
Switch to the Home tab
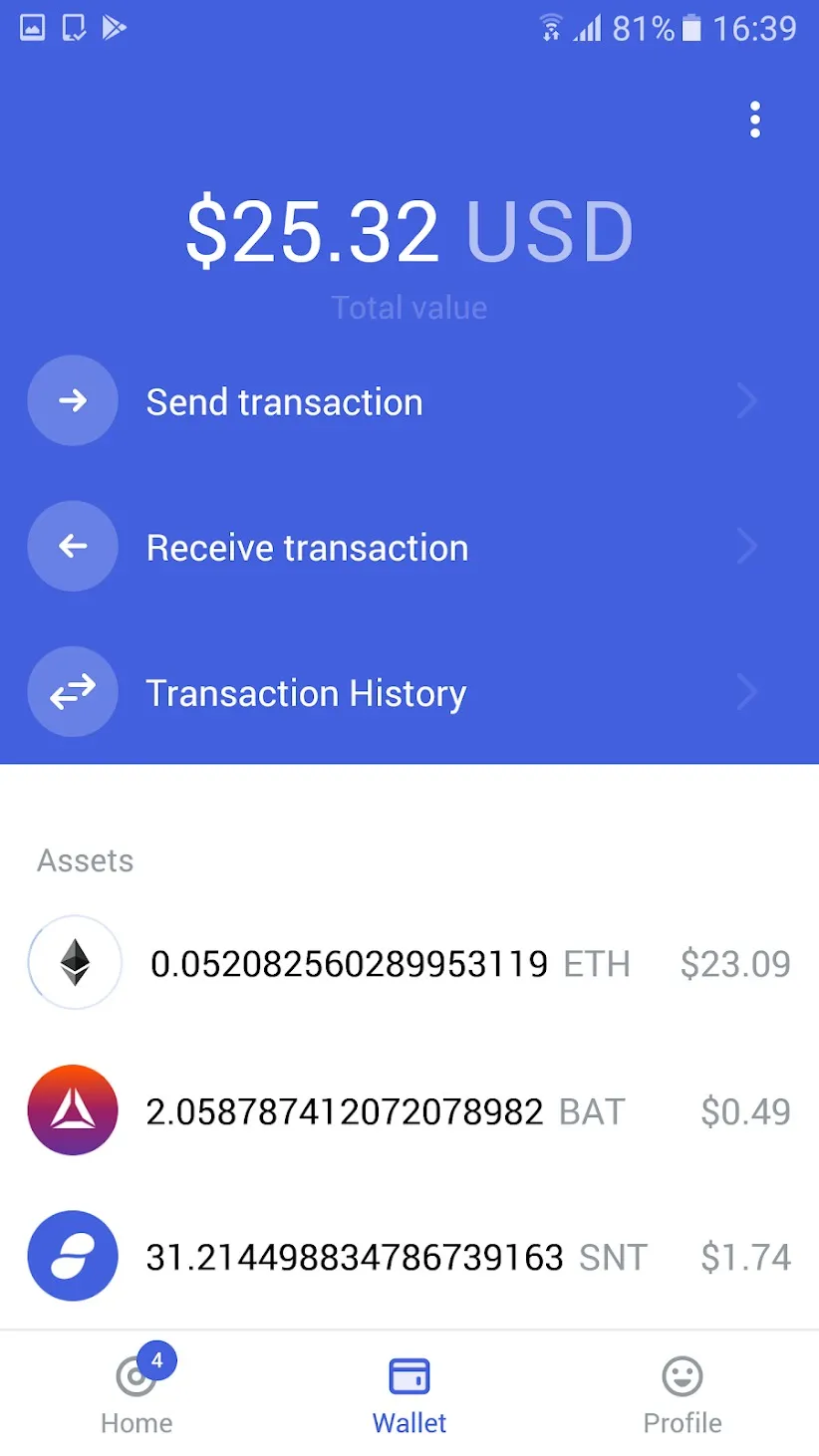[136, 1389]
